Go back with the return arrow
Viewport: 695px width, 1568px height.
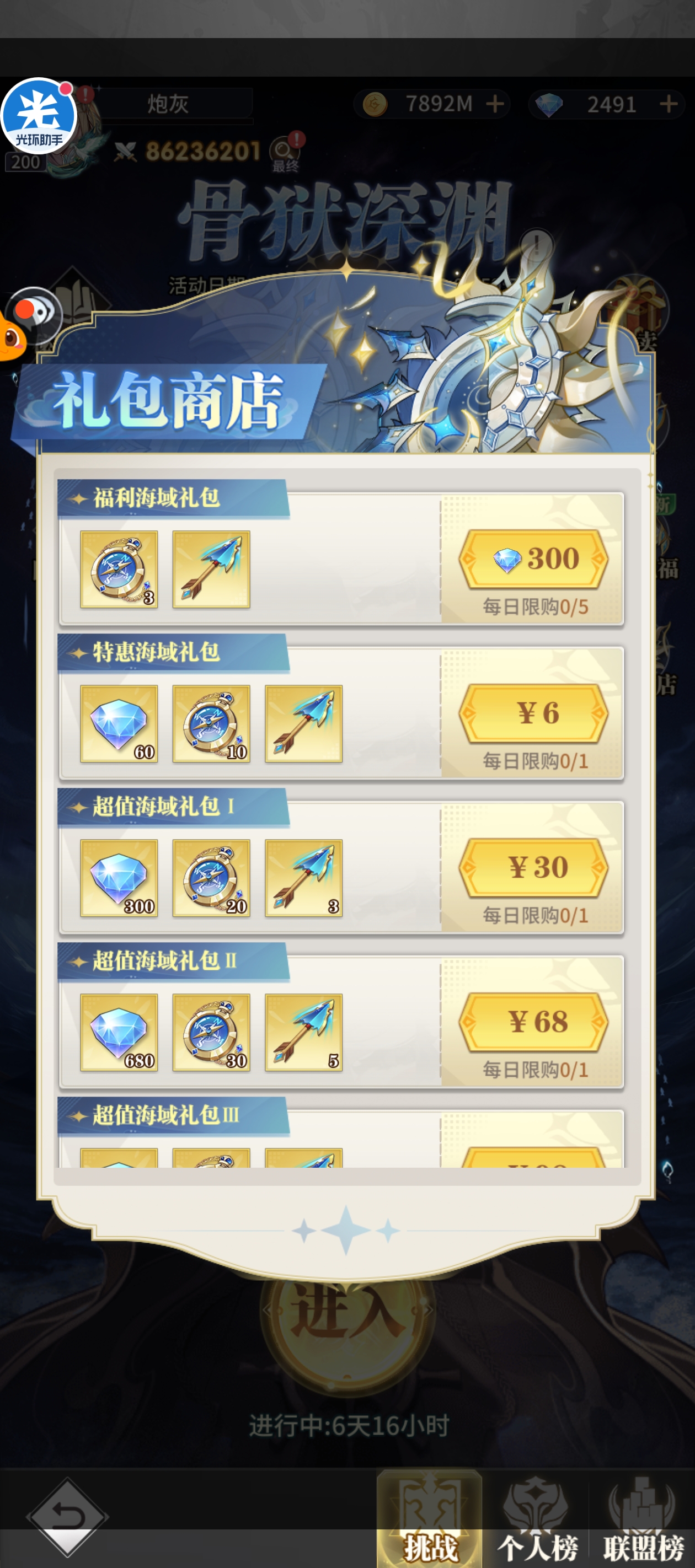coord(67,1516)
